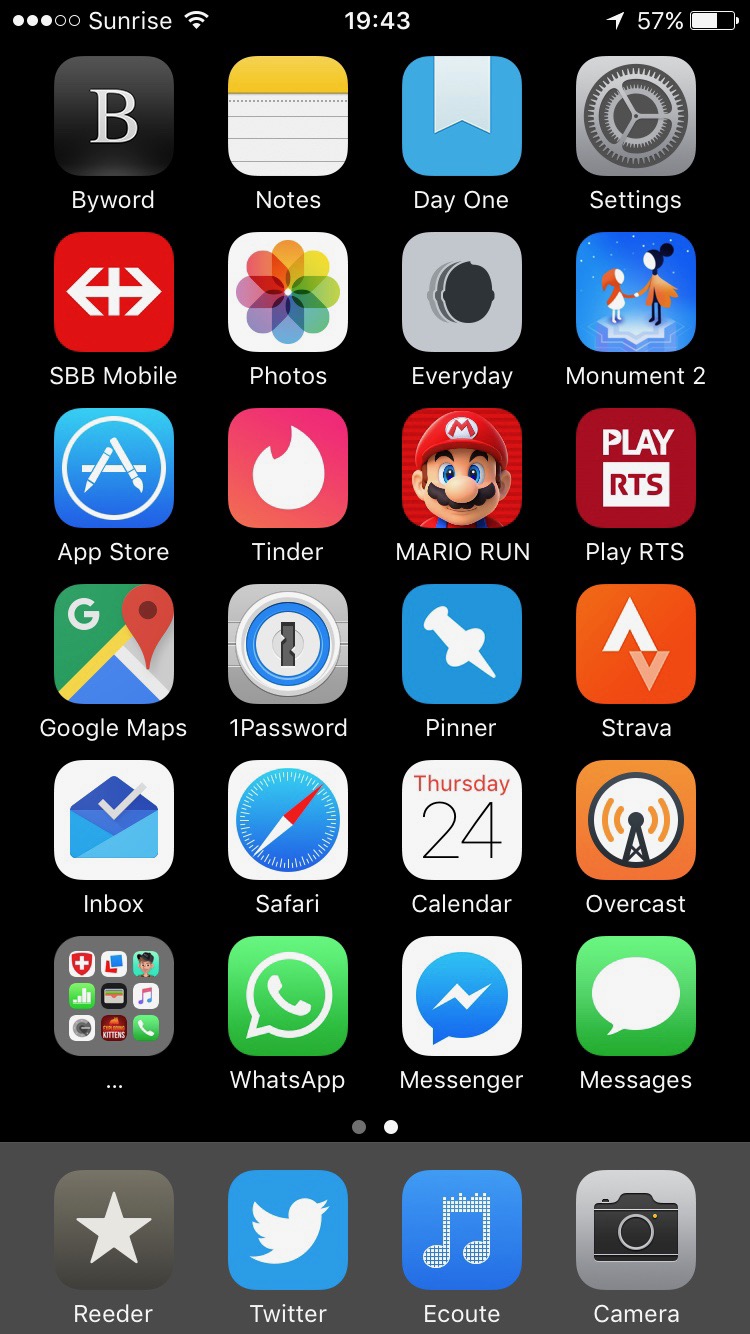Viewport: 750px width, 1334px height.
Task: Launch the Notes app
Action: (x=288, y=116)
